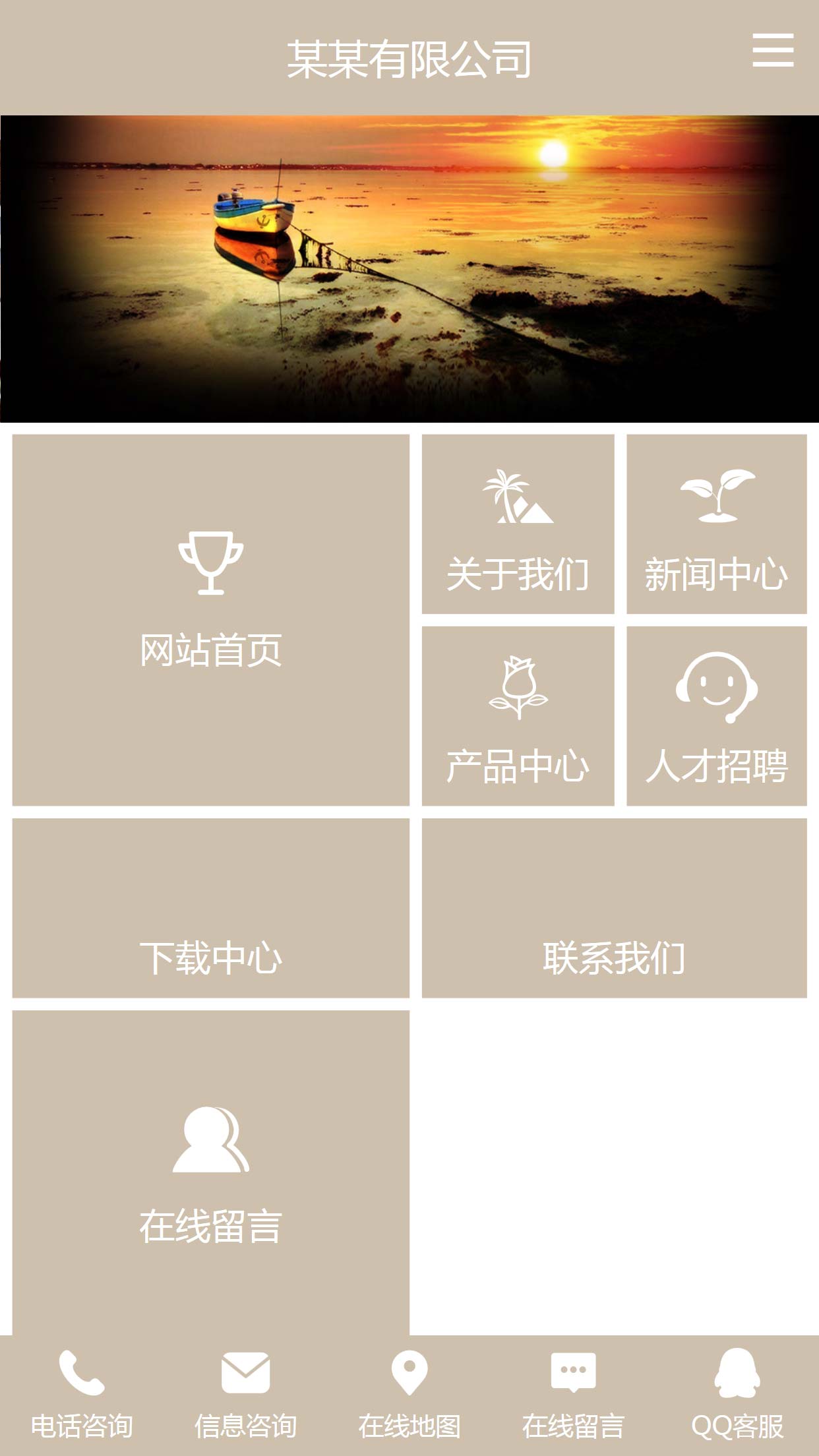Open the hamburger menu
Viewport: 819px width, 1456px height.
coord(773,51)
